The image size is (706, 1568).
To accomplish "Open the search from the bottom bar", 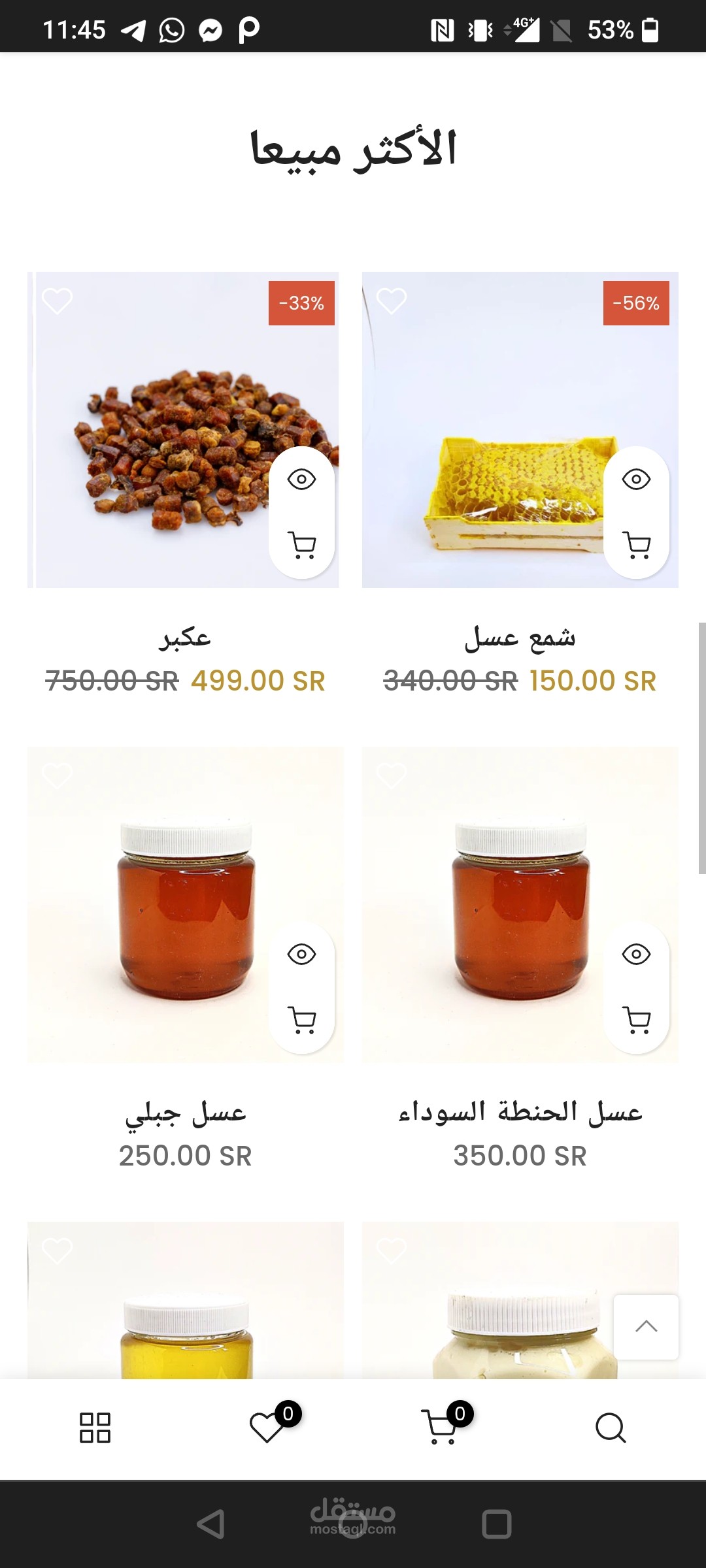I will (611, 1428).
